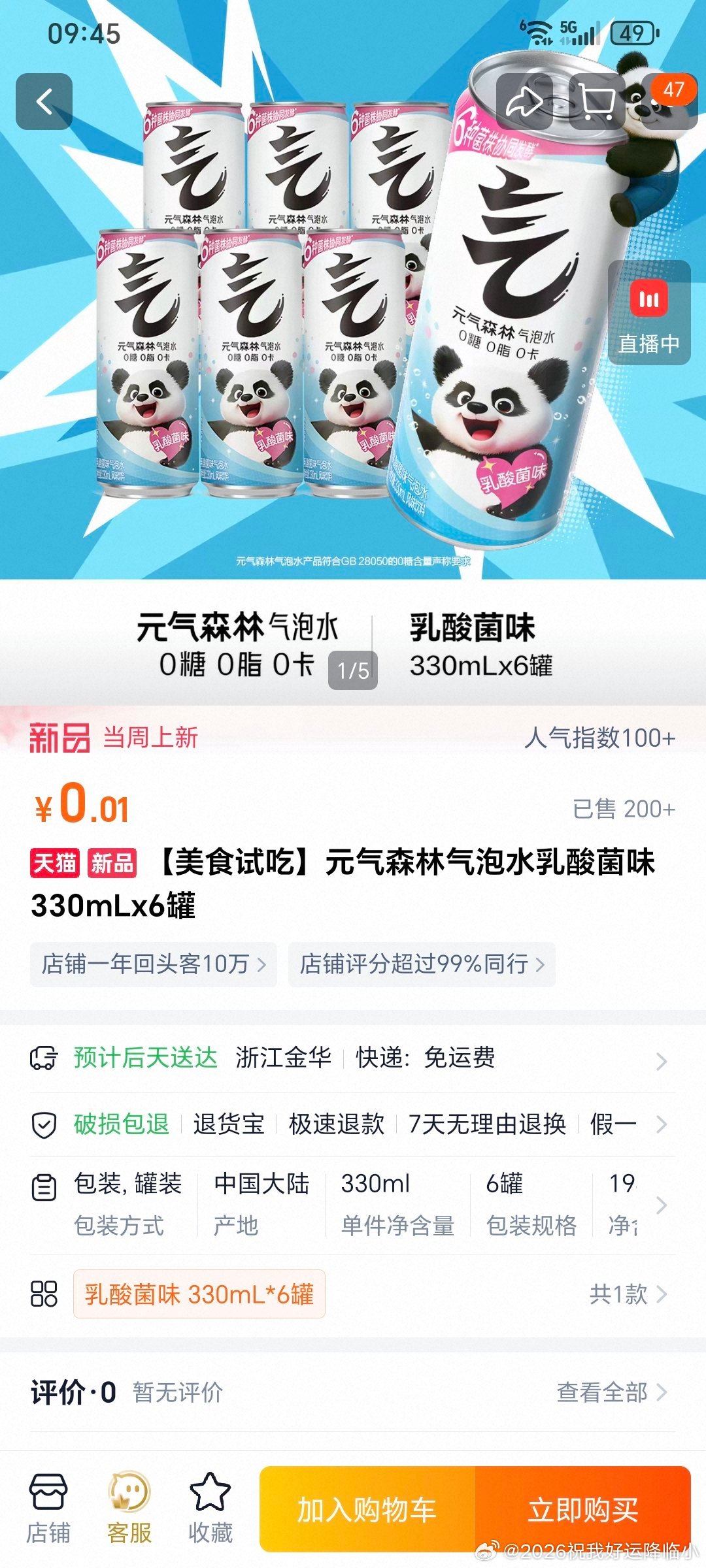The height and width of the screenshot is (1568, 706).
Task: Open the shopping cart
Action: point(597,102)
